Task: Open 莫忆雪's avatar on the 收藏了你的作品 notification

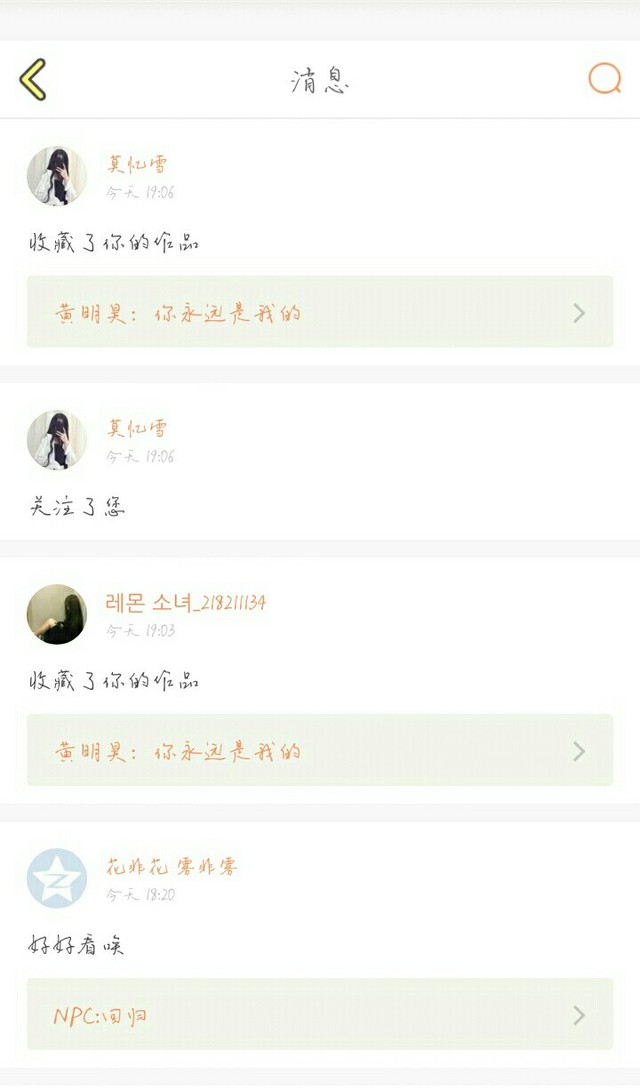Action: coord(56,176)
